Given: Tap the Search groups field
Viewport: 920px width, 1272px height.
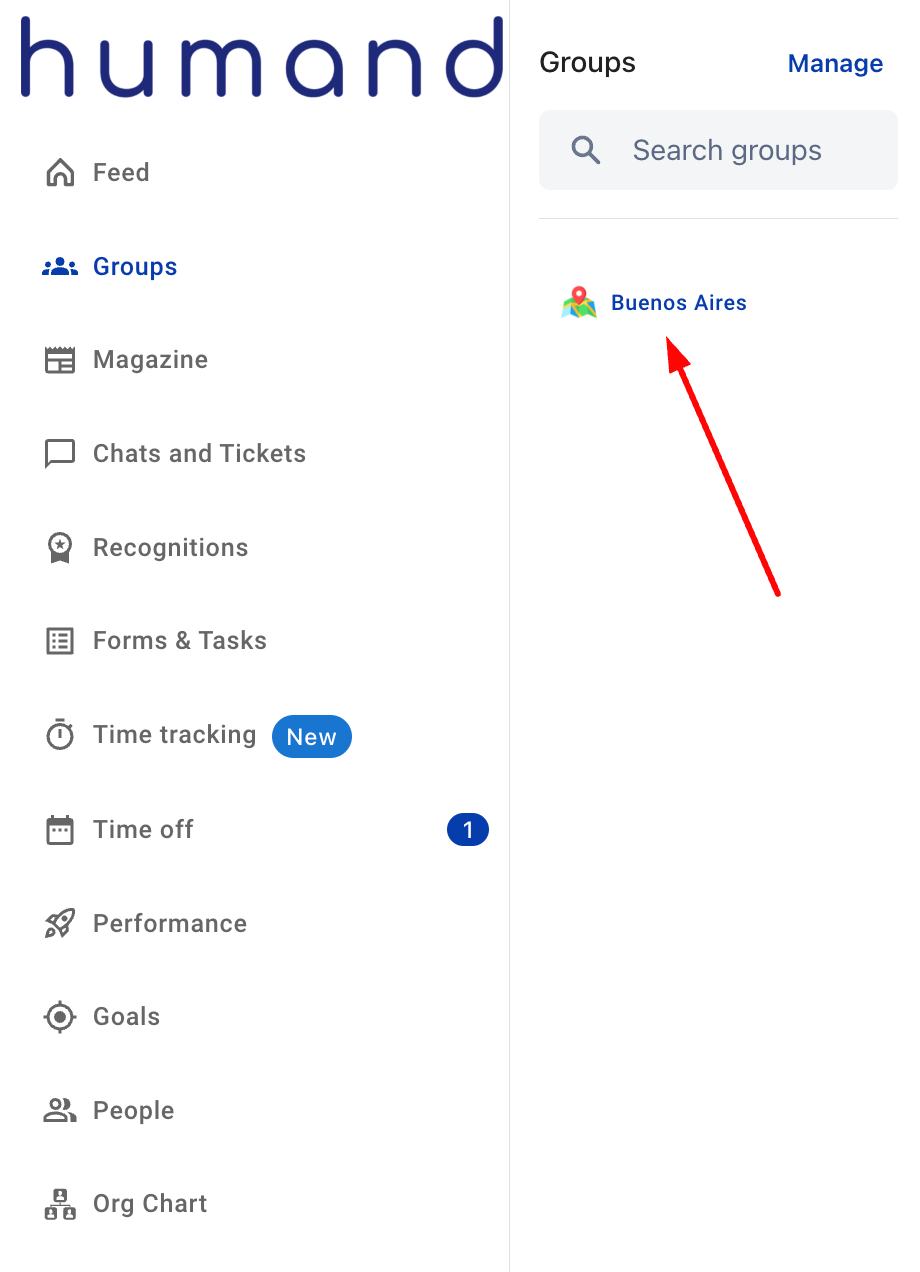Looking at the screenshot, I should click(727, 151).
